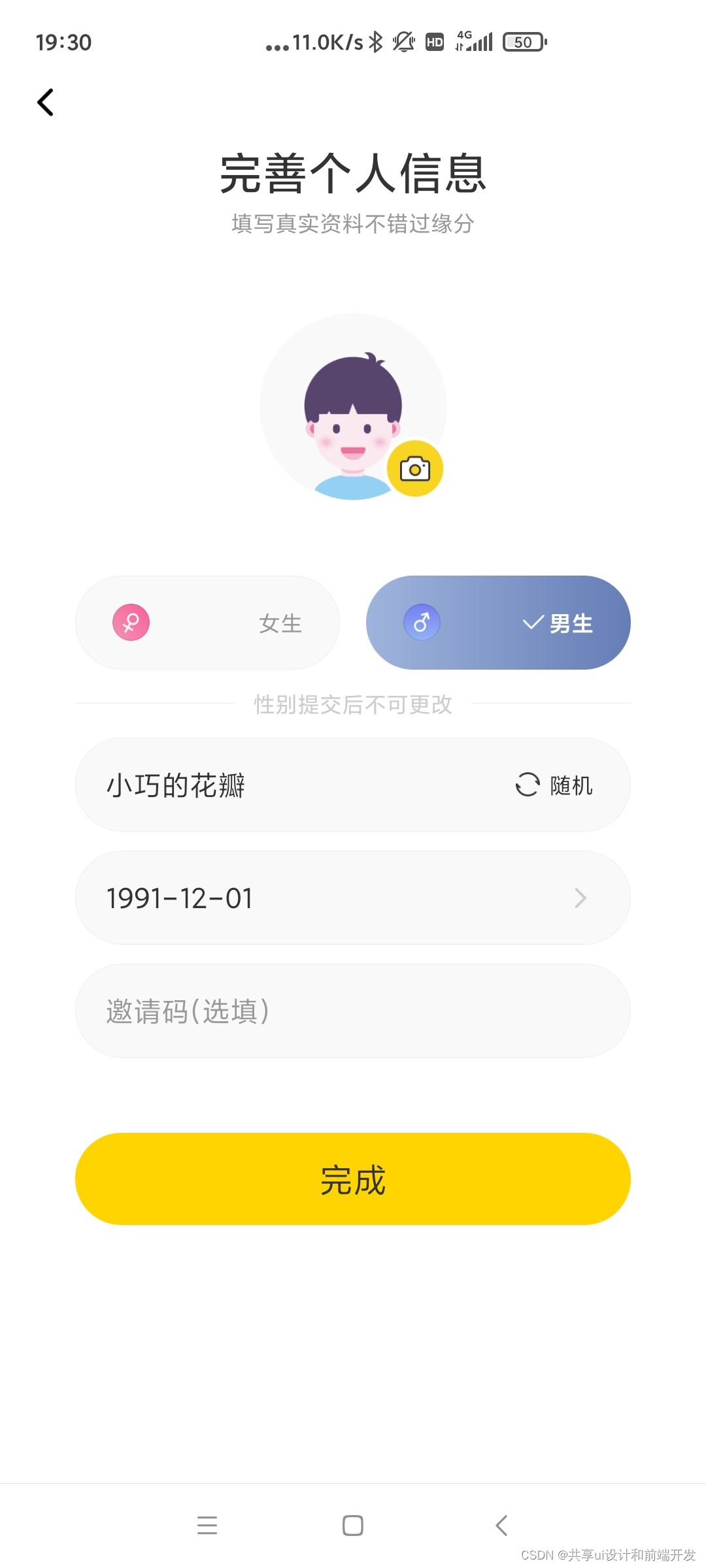The width and height of the screenshot is (706, 1568).
Task: Choose the 男生 gender option
Action: tap(498, 623)
